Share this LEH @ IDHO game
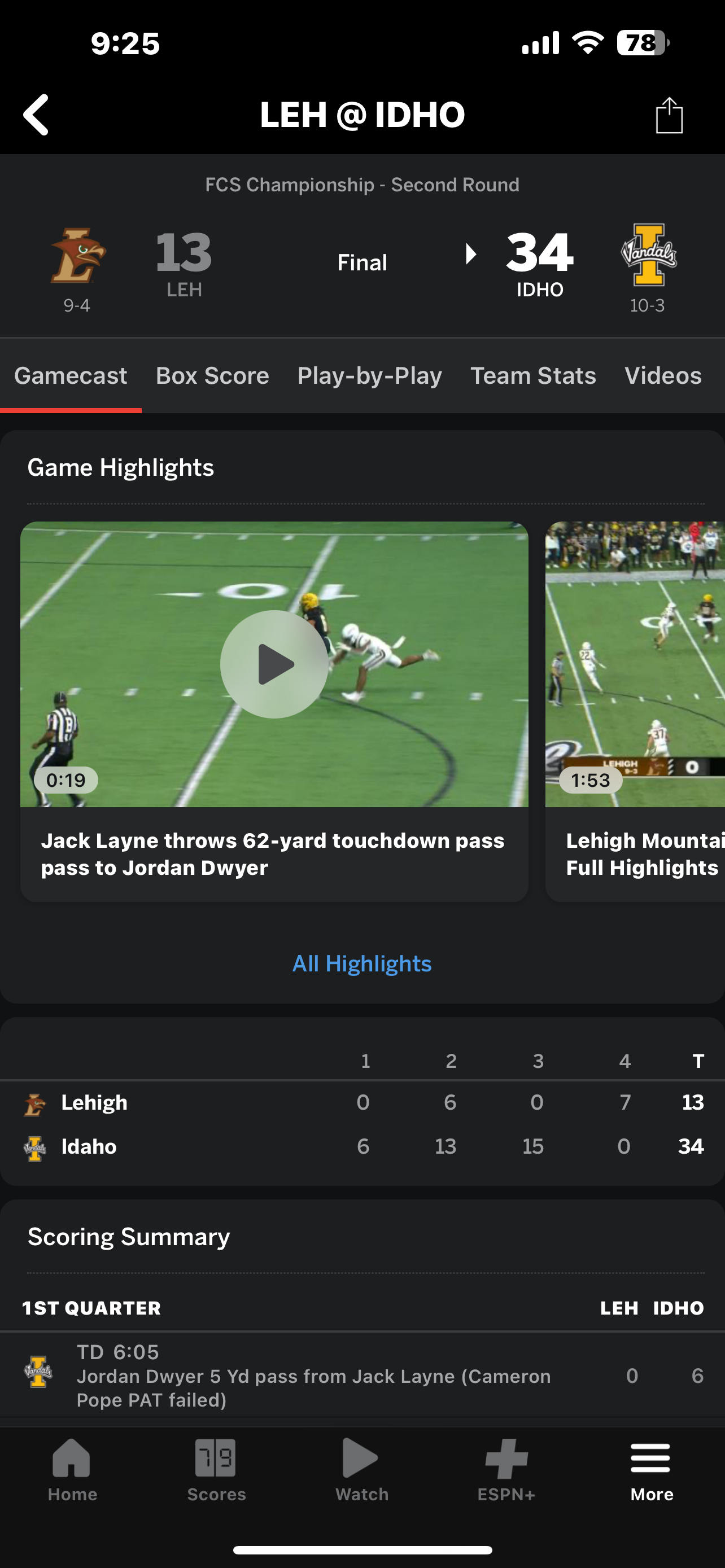Viewport: 725px width, 1568px height. (x=669, y=115)
